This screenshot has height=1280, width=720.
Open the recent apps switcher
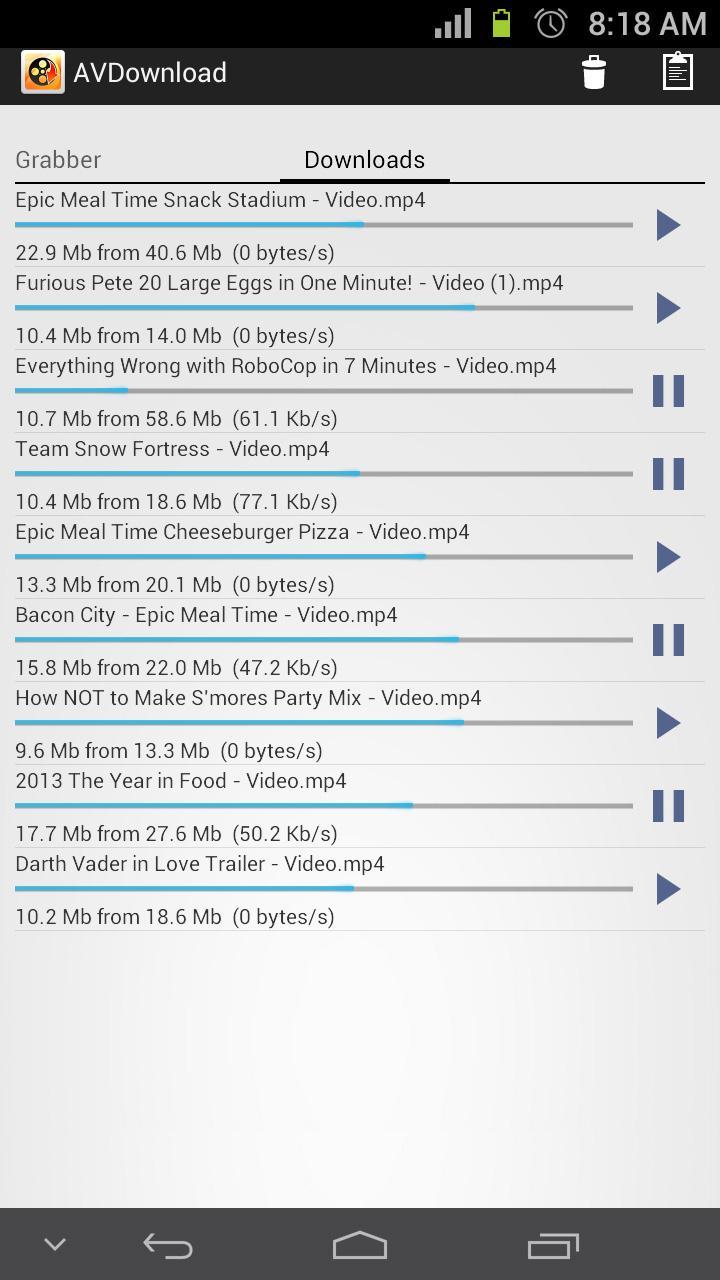tap(554, 1245)
